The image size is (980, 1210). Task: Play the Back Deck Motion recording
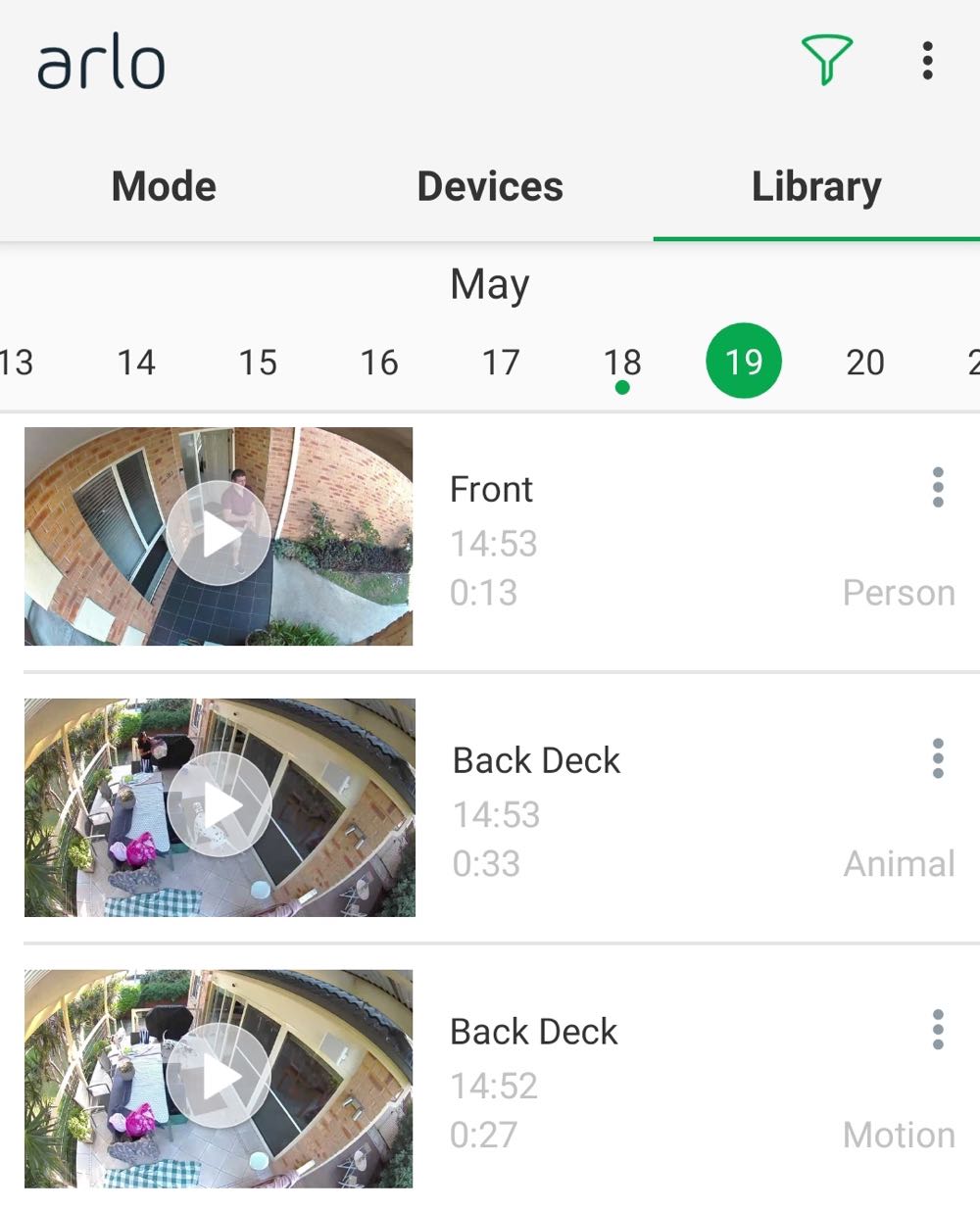[x=219, y=1078]
